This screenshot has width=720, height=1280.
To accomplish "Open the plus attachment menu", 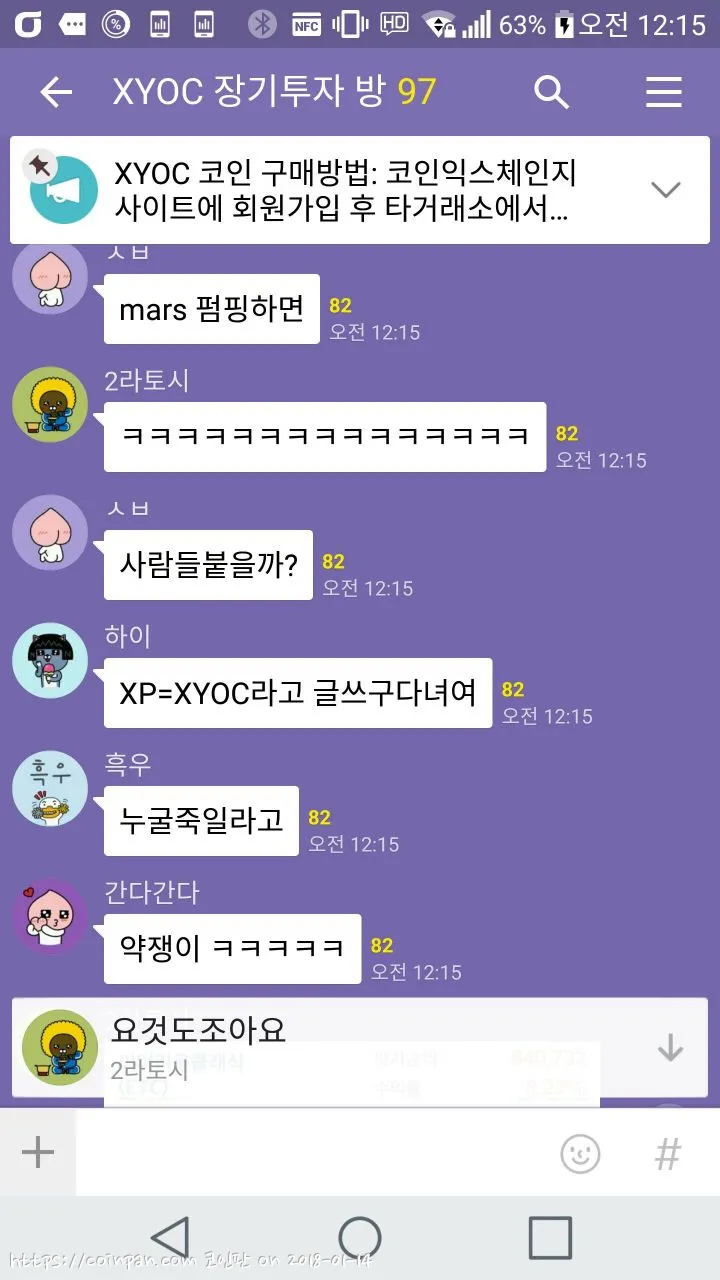I will (x=38, y=1153).
